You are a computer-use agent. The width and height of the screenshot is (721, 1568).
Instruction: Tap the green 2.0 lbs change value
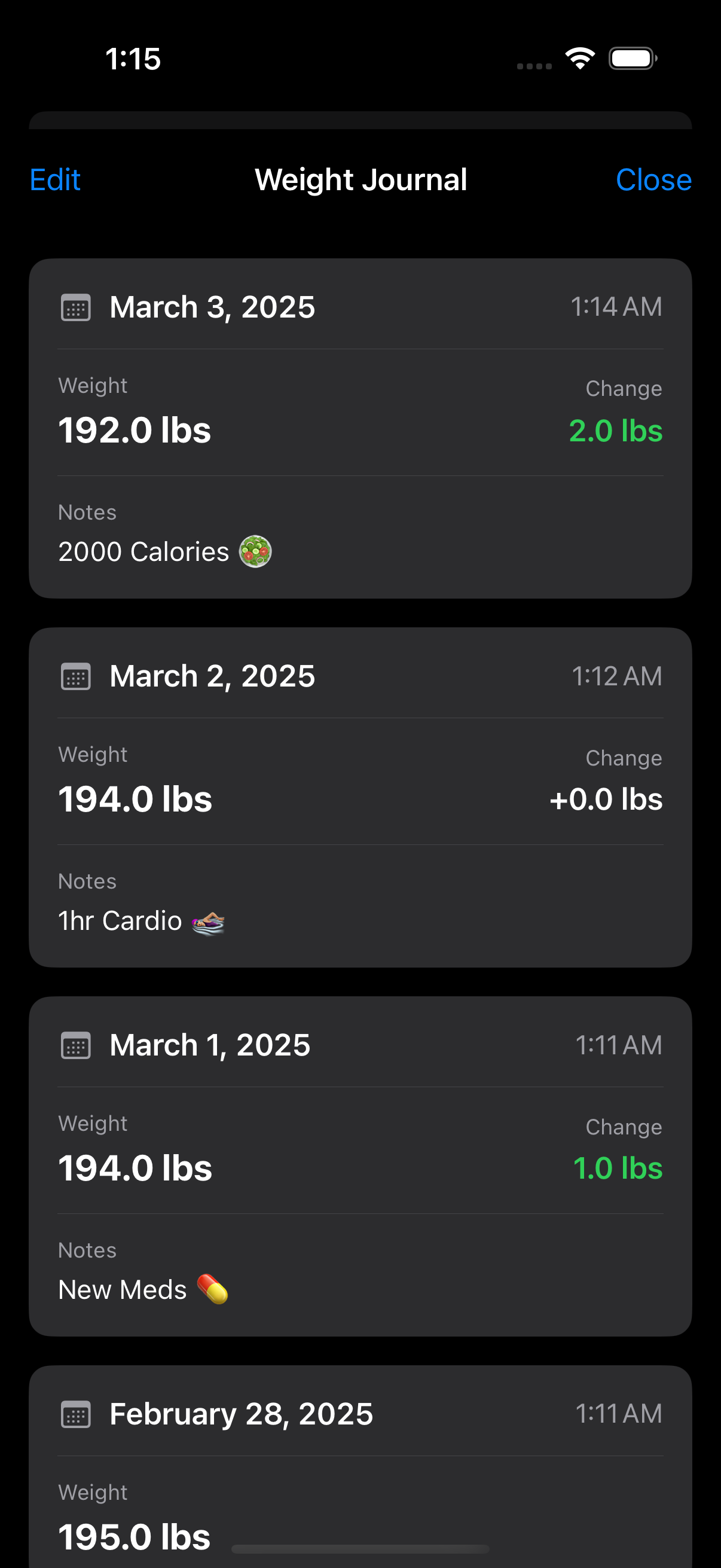(x=616, y=432)
